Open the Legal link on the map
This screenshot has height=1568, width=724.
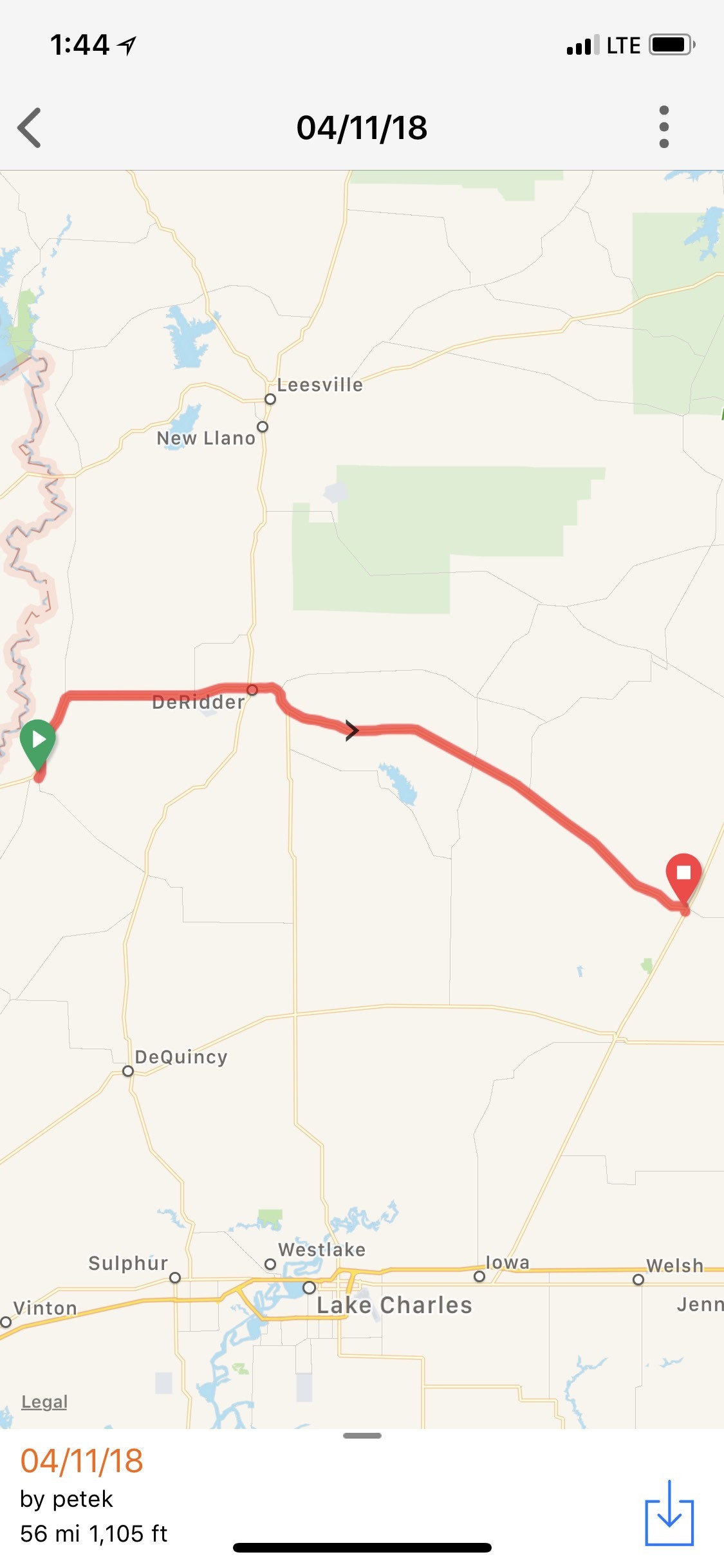(x=44, y=1401)
